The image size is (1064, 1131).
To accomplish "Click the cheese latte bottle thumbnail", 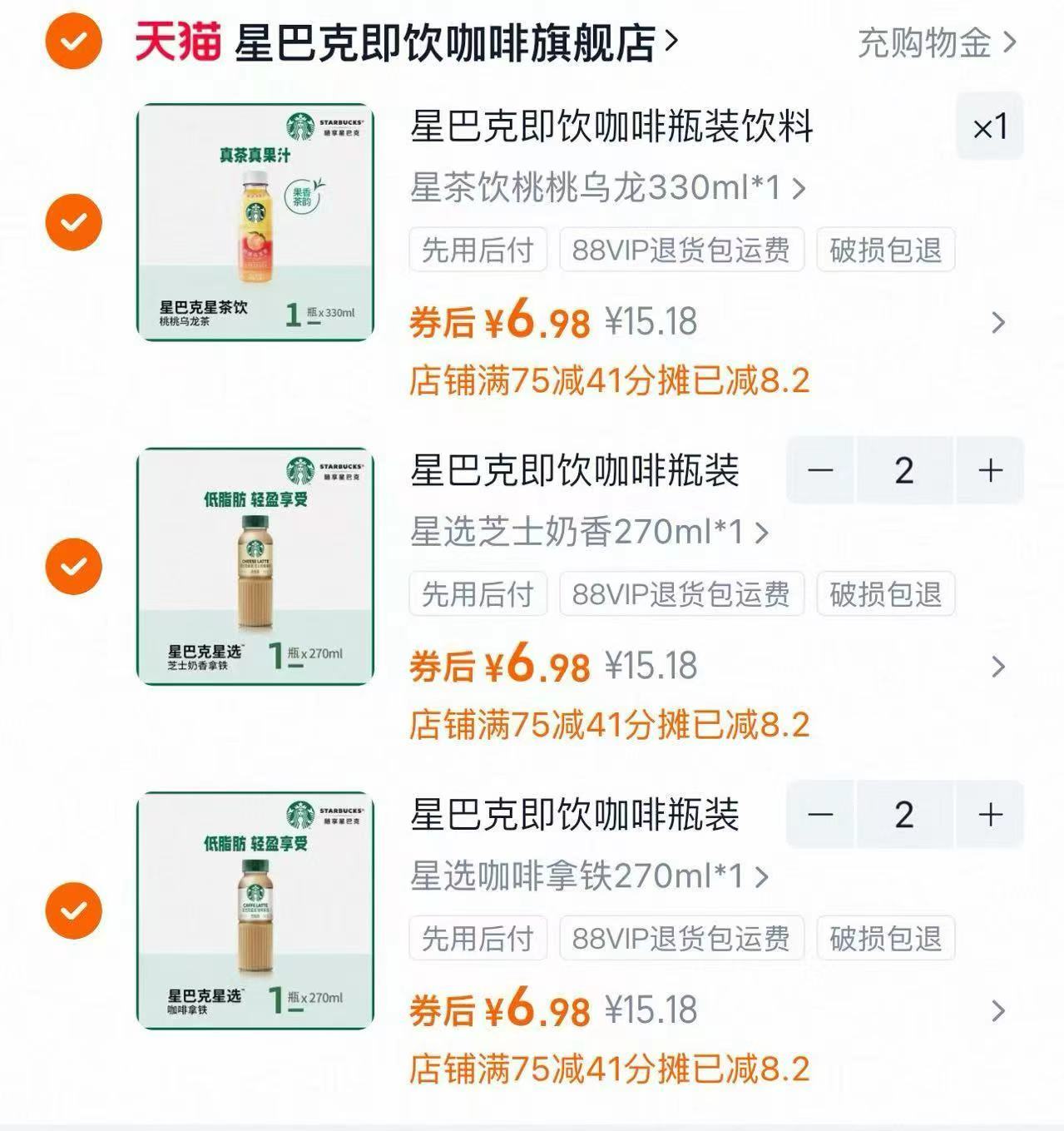I will (x=254, y=566).
